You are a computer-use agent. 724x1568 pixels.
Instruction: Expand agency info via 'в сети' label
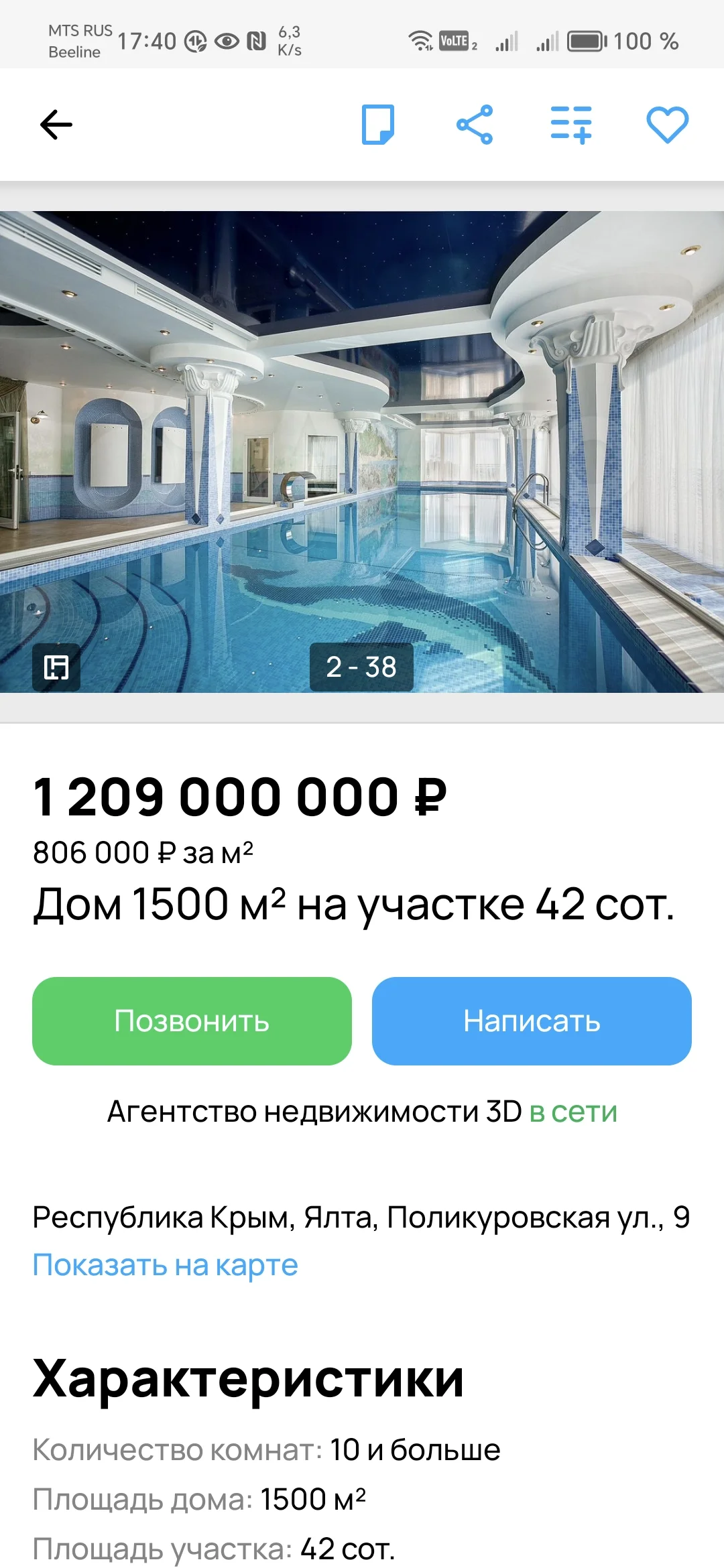[x=573, y=1111]
